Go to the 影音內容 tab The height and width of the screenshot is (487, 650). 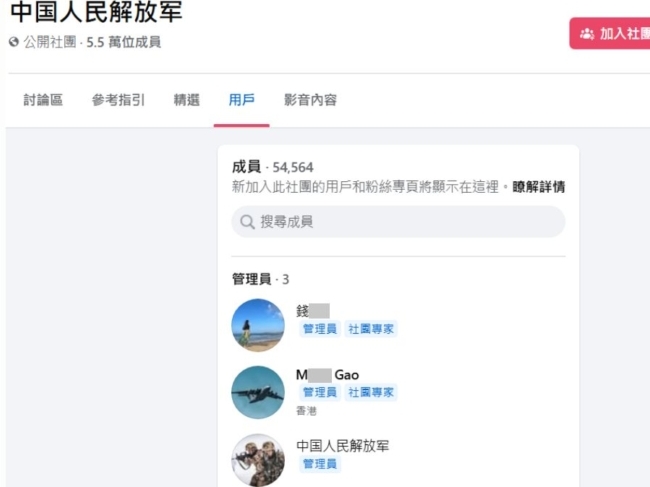click(x=310, y=100)
